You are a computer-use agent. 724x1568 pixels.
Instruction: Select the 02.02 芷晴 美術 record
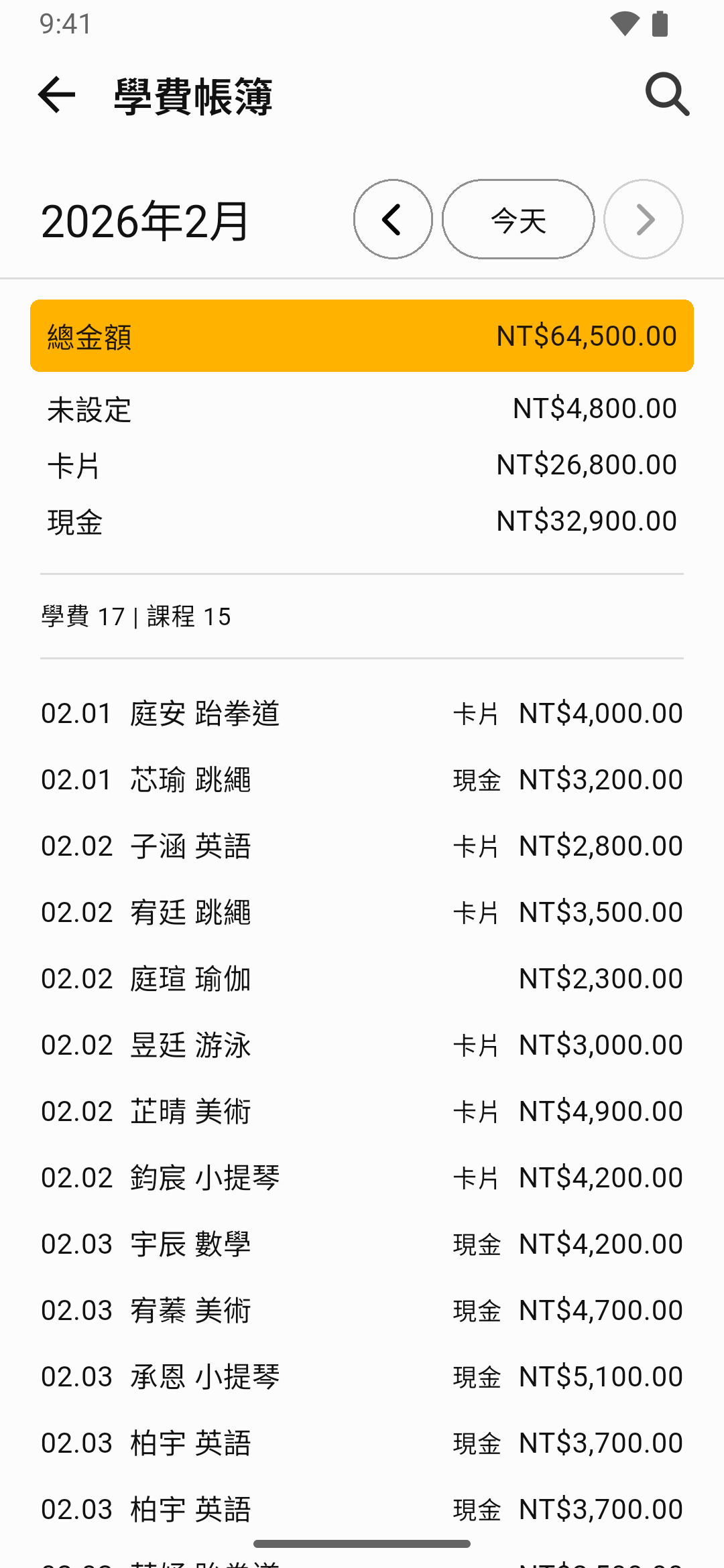(362, 1111)
